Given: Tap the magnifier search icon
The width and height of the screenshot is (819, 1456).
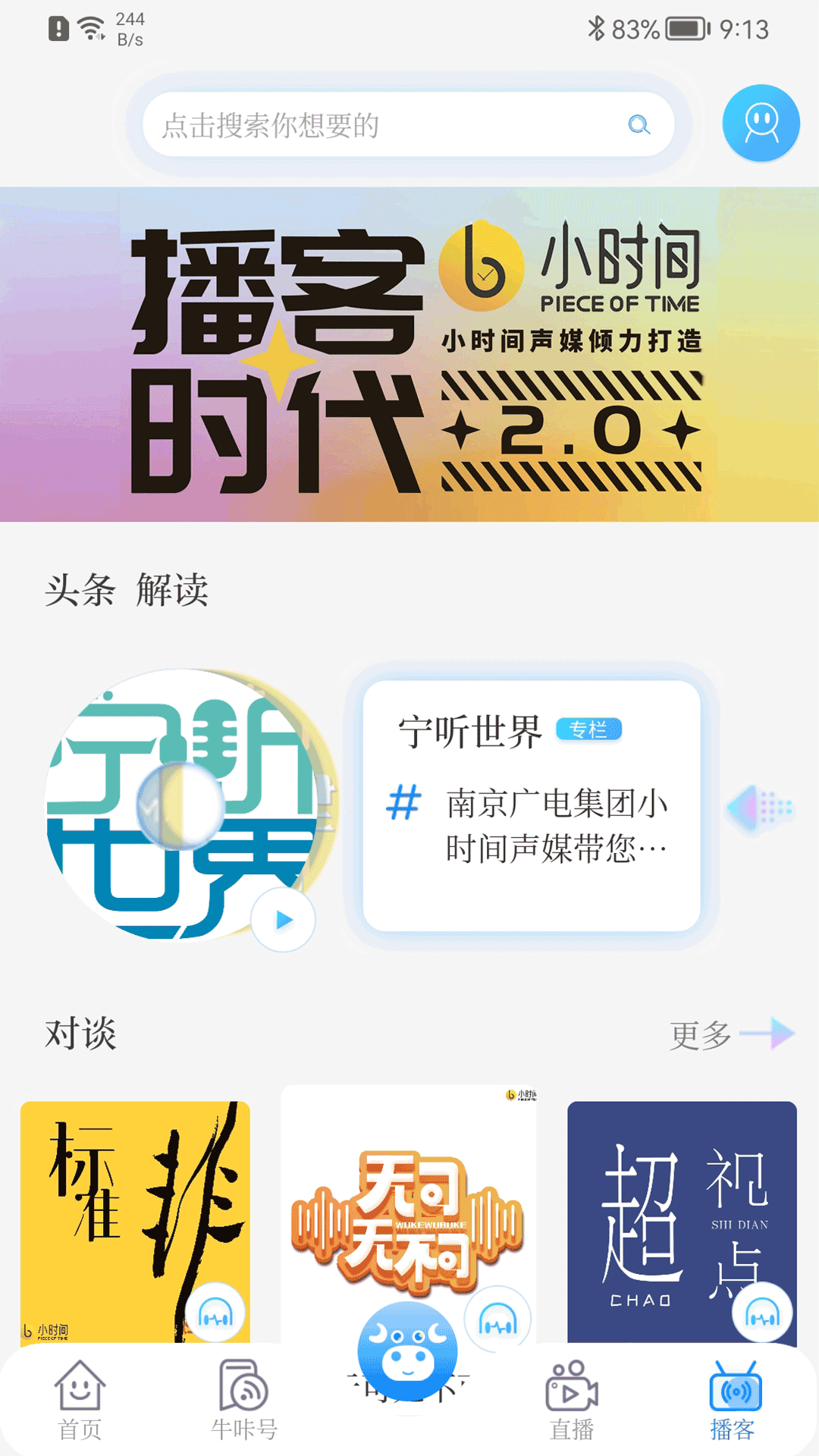Looking at the screenshot, I should point(637,125).
